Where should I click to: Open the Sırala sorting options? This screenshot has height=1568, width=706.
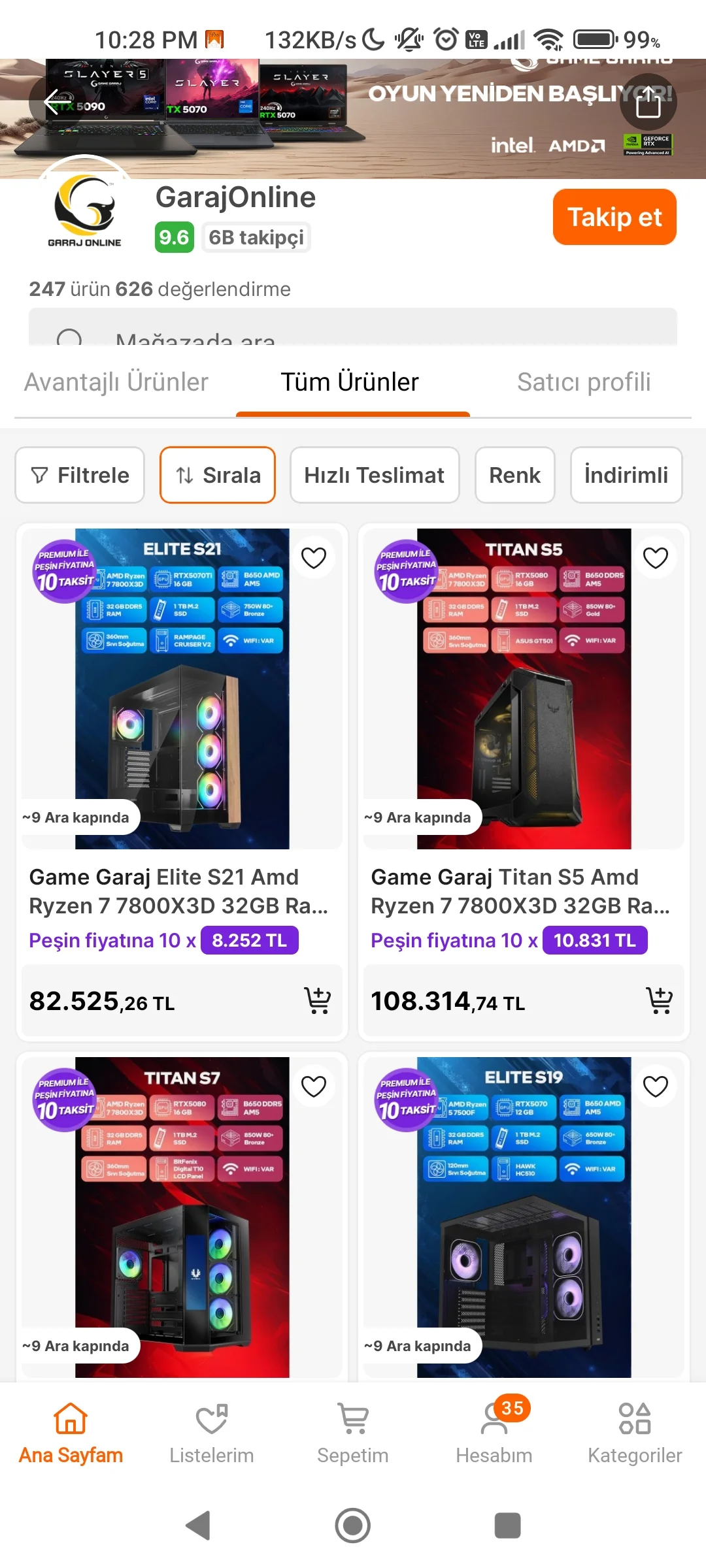tap(218, 475)
